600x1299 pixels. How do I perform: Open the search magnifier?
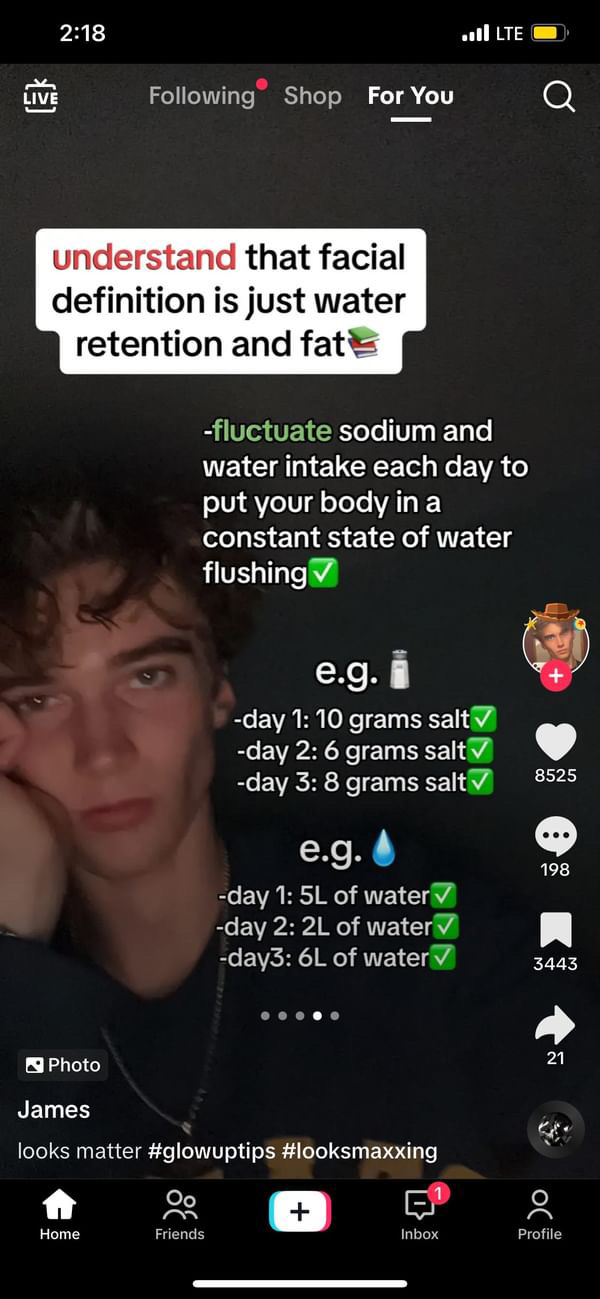click(x=558, y=96)
